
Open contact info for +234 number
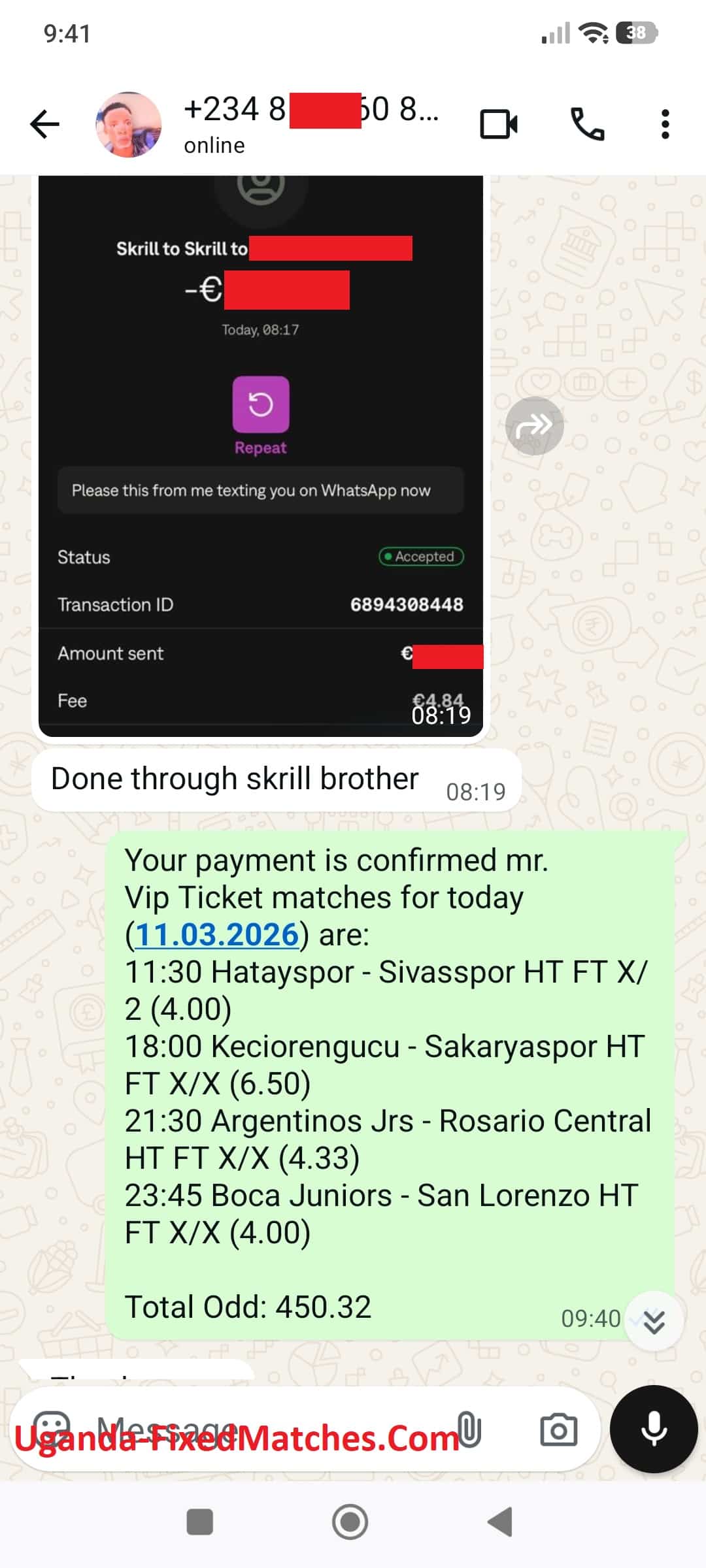(x=311, y=123)
